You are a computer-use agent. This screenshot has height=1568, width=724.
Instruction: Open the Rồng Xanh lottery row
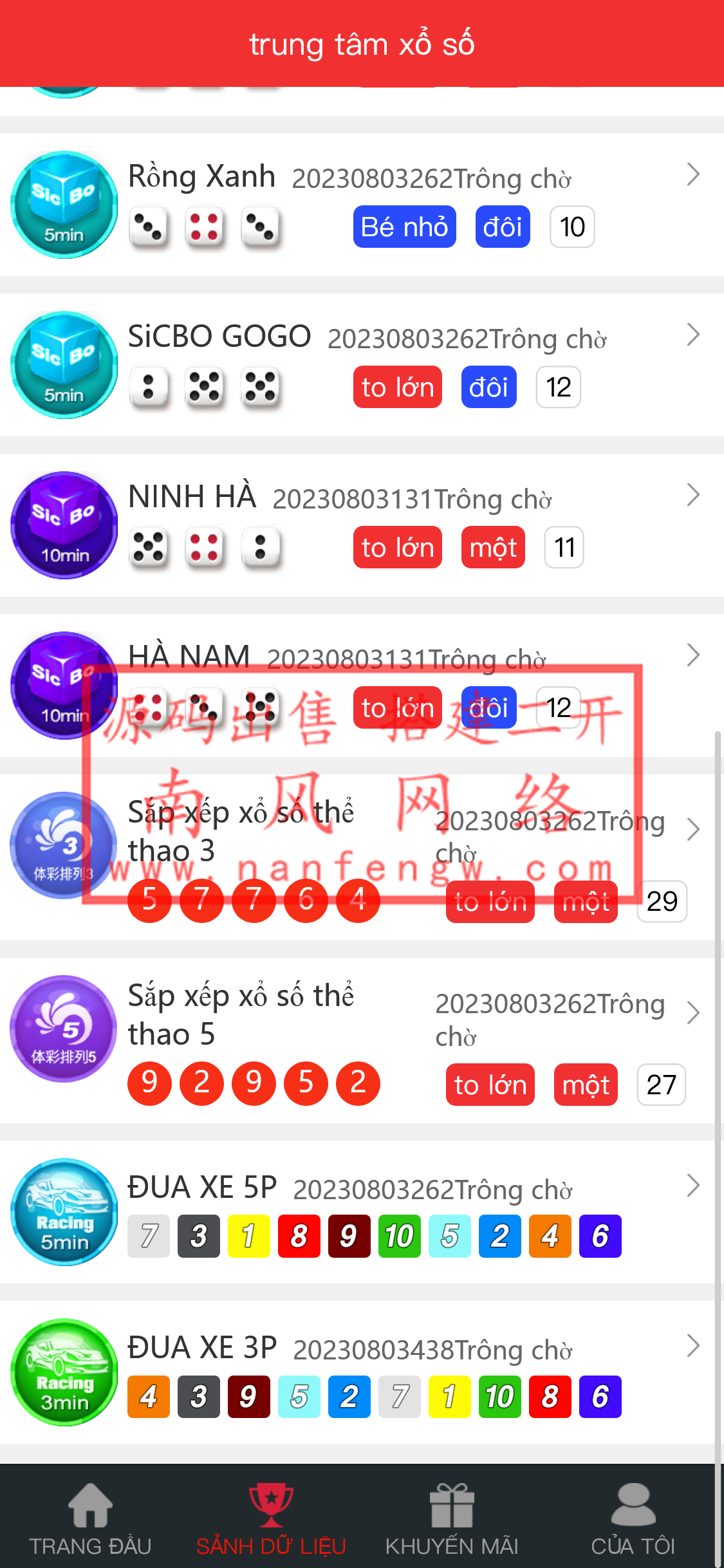click(x=360, y=203)
